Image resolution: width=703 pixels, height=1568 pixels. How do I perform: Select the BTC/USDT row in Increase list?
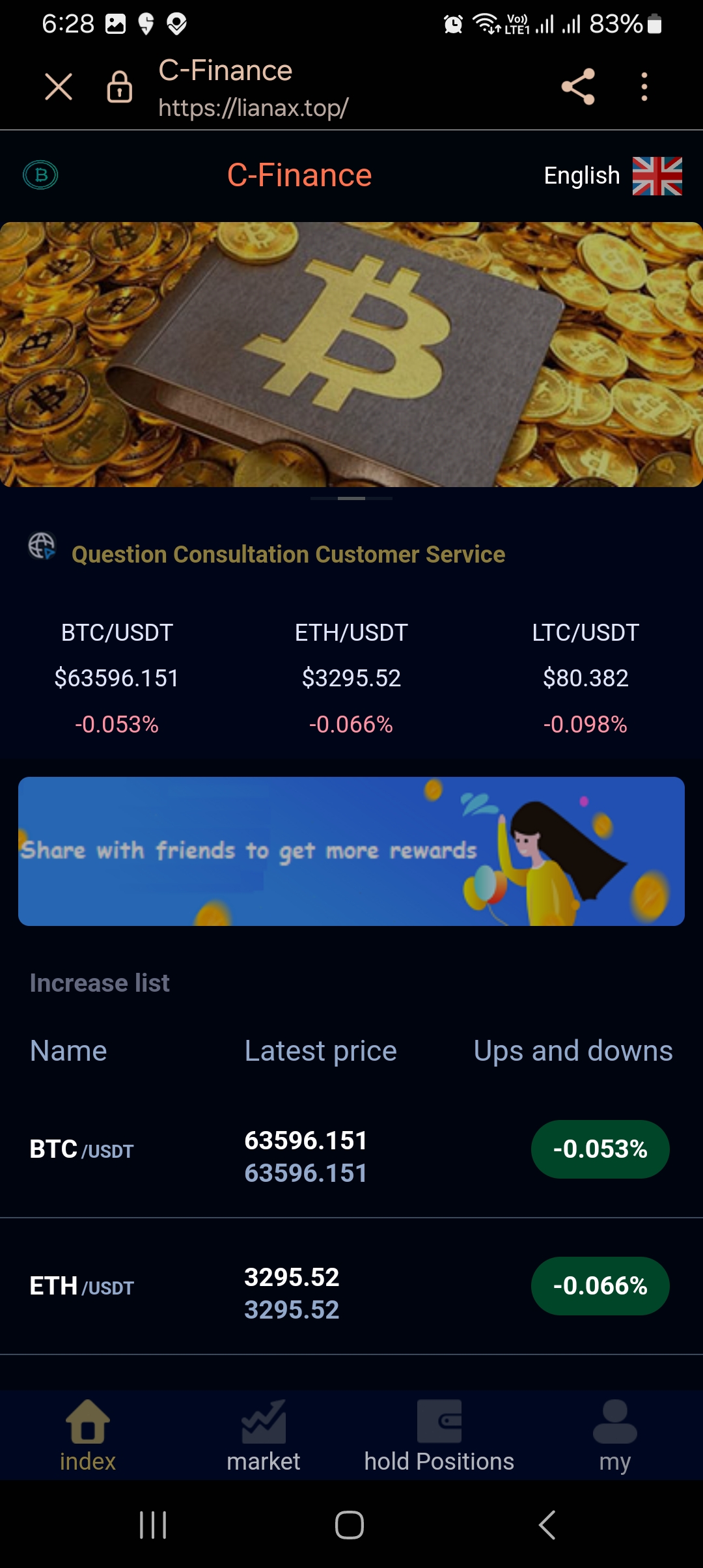click(351, 1156)
